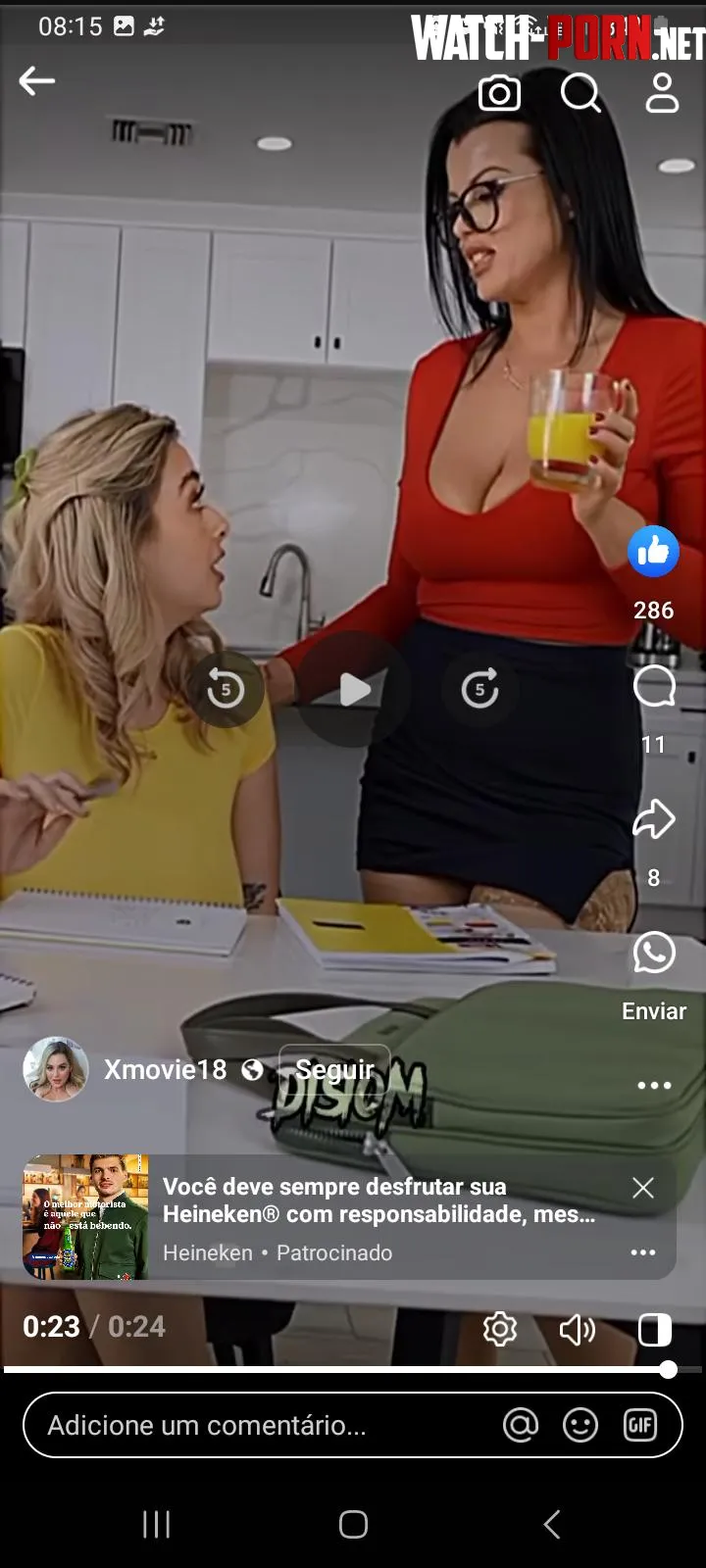Play the video
Viewport: 706px width, 1568px height.
click(354, 689)
